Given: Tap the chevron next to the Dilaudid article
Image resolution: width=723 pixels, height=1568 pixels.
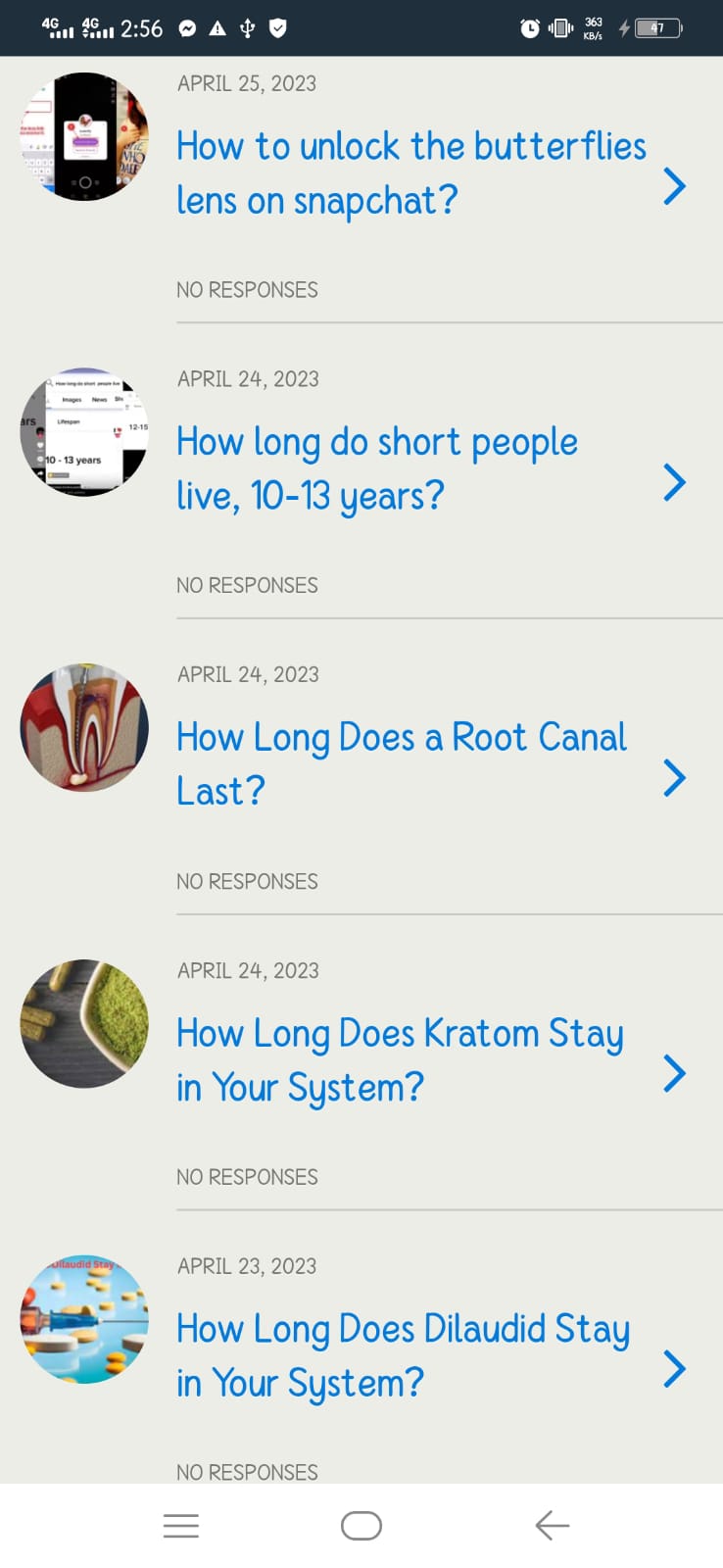Looking at the screenshot, I should pos(674,1369).
